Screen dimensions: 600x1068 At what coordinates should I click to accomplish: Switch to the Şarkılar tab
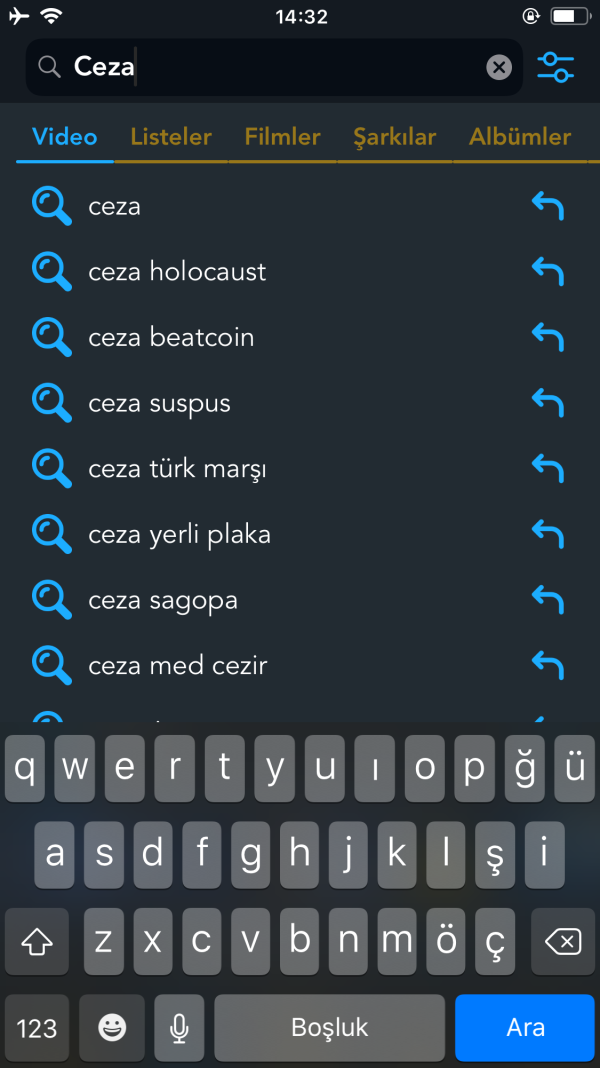click(x=395, y=137)
